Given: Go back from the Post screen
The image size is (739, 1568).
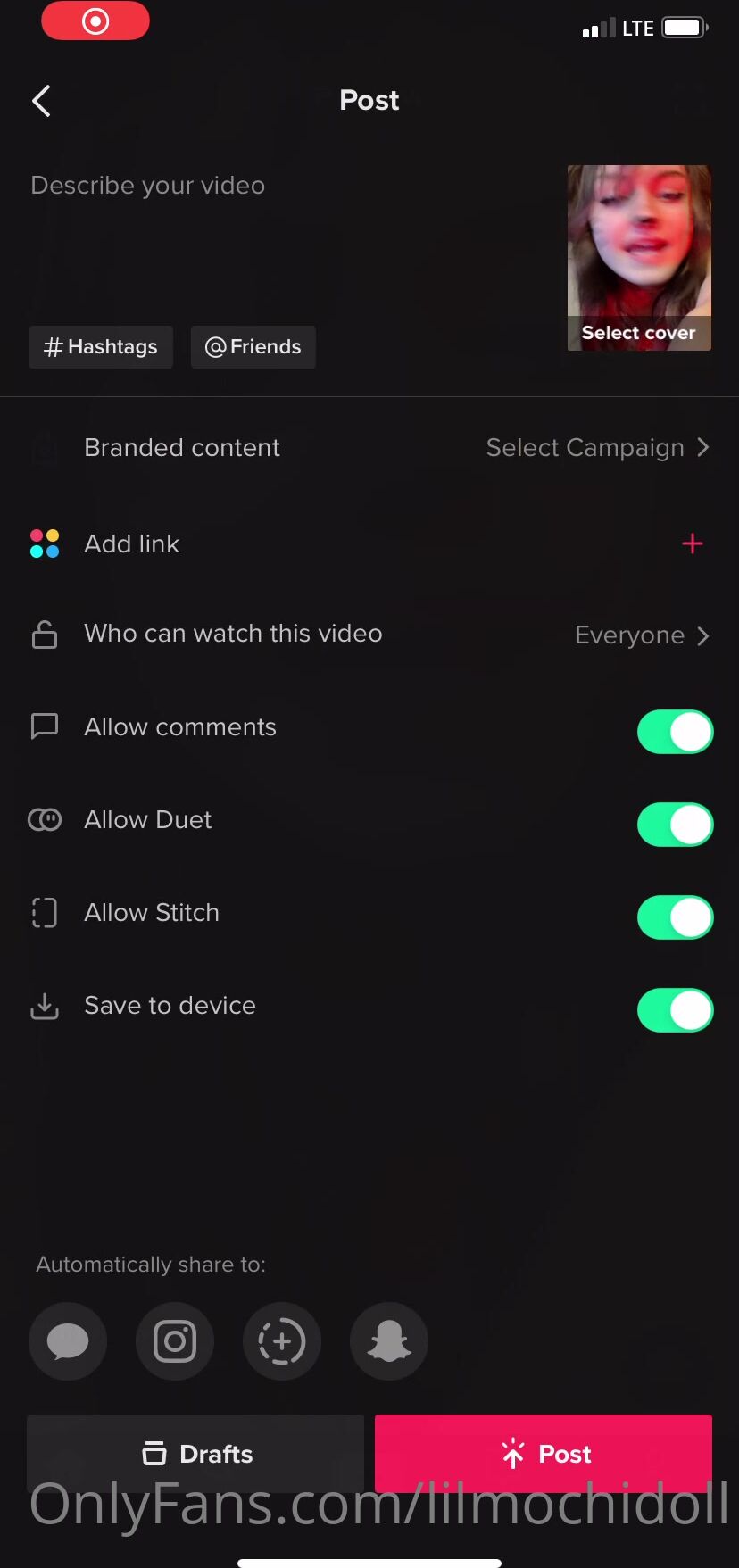Looking at the screenshot, I should click(41, 101).
